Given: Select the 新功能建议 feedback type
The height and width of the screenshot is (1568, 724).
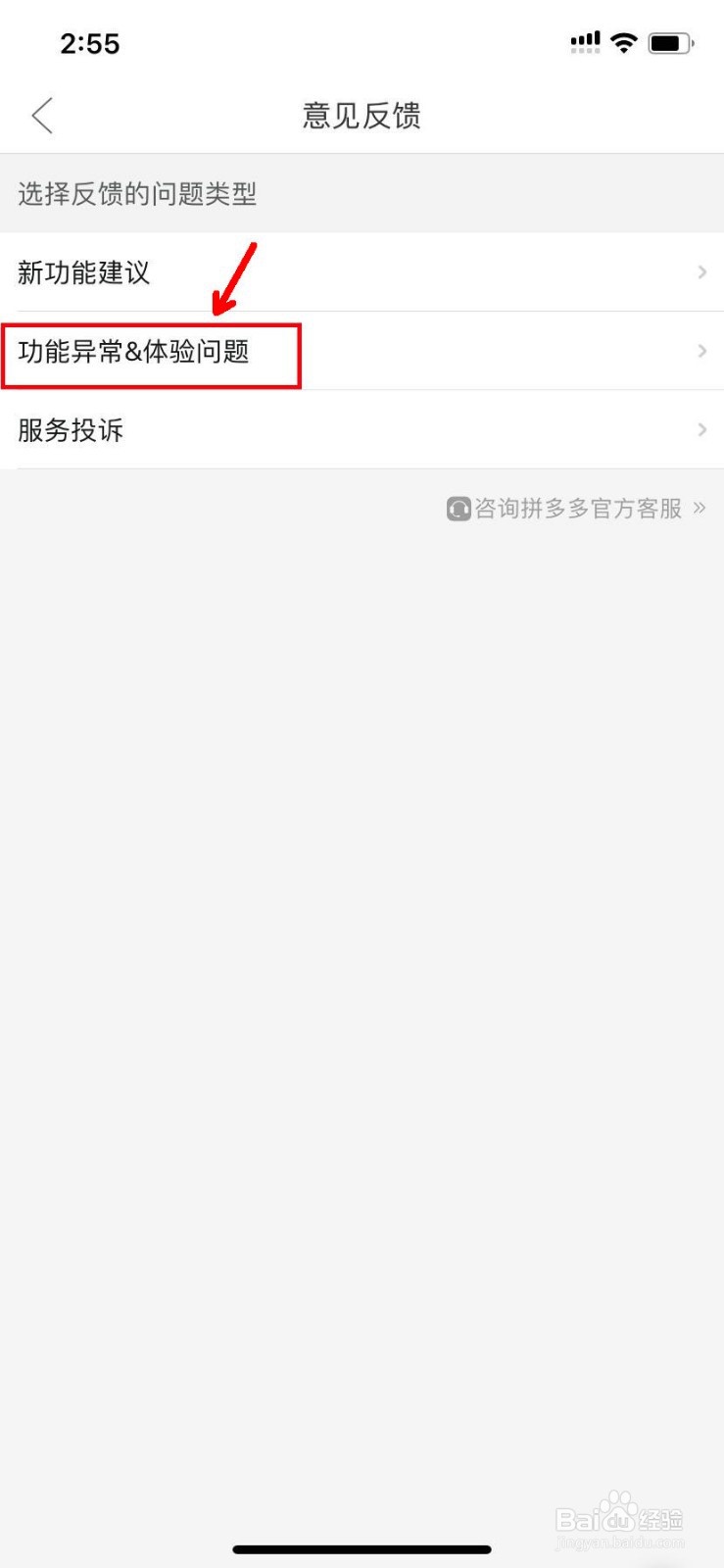Looking at the screenshot, I should [83, 272].
